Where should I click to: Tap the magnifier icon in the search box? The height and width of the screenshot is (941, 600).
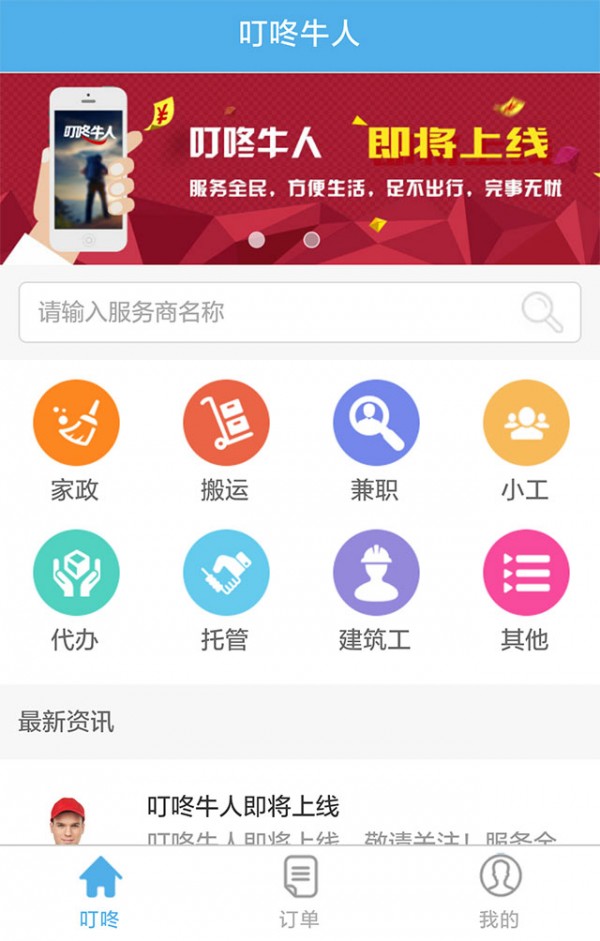point(542,312)
